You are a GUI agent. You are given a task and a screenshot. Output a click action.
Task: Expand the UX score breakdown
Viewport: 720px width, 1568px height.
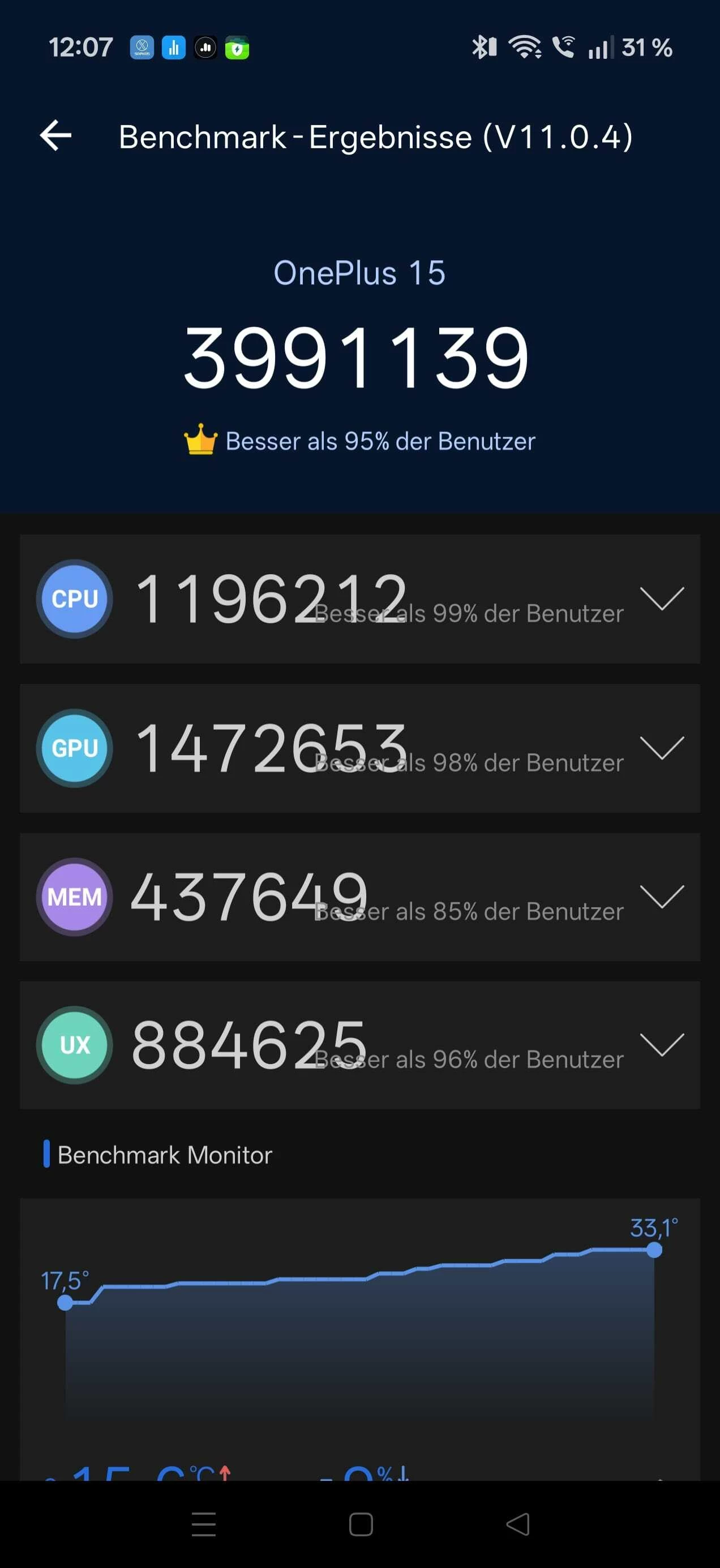pyautogui.click(x=662, y=1045)
